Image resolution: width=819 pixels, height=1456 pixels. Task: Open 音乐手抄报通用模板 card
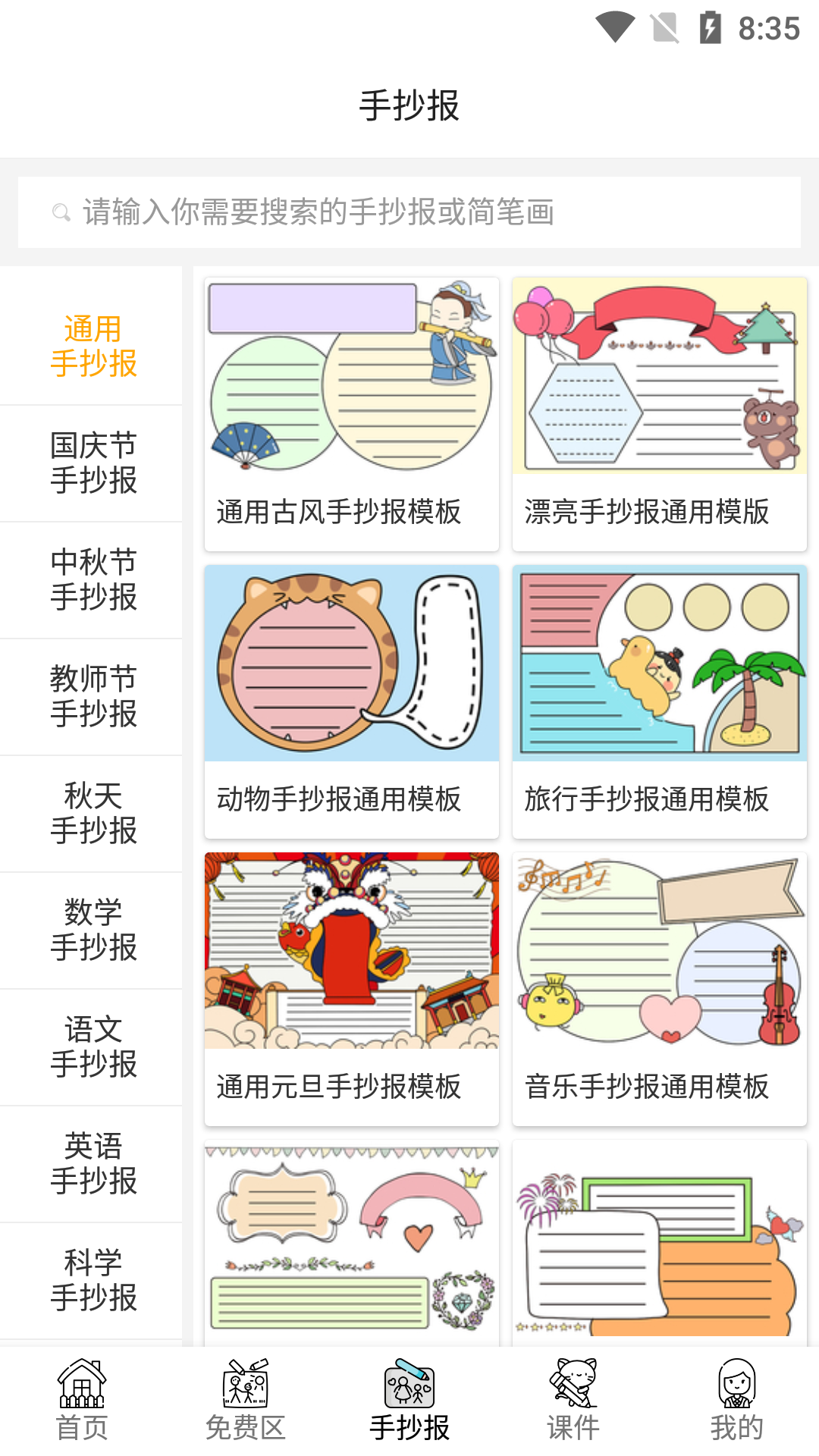click(659, 988)
